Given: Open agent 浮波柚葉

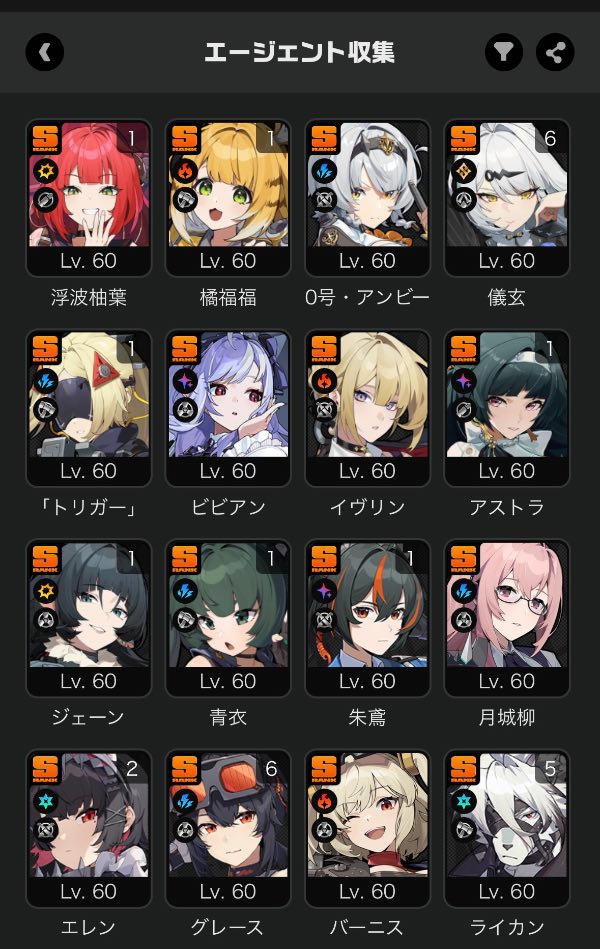Looking at the screenshot, I should pos(89,198).
